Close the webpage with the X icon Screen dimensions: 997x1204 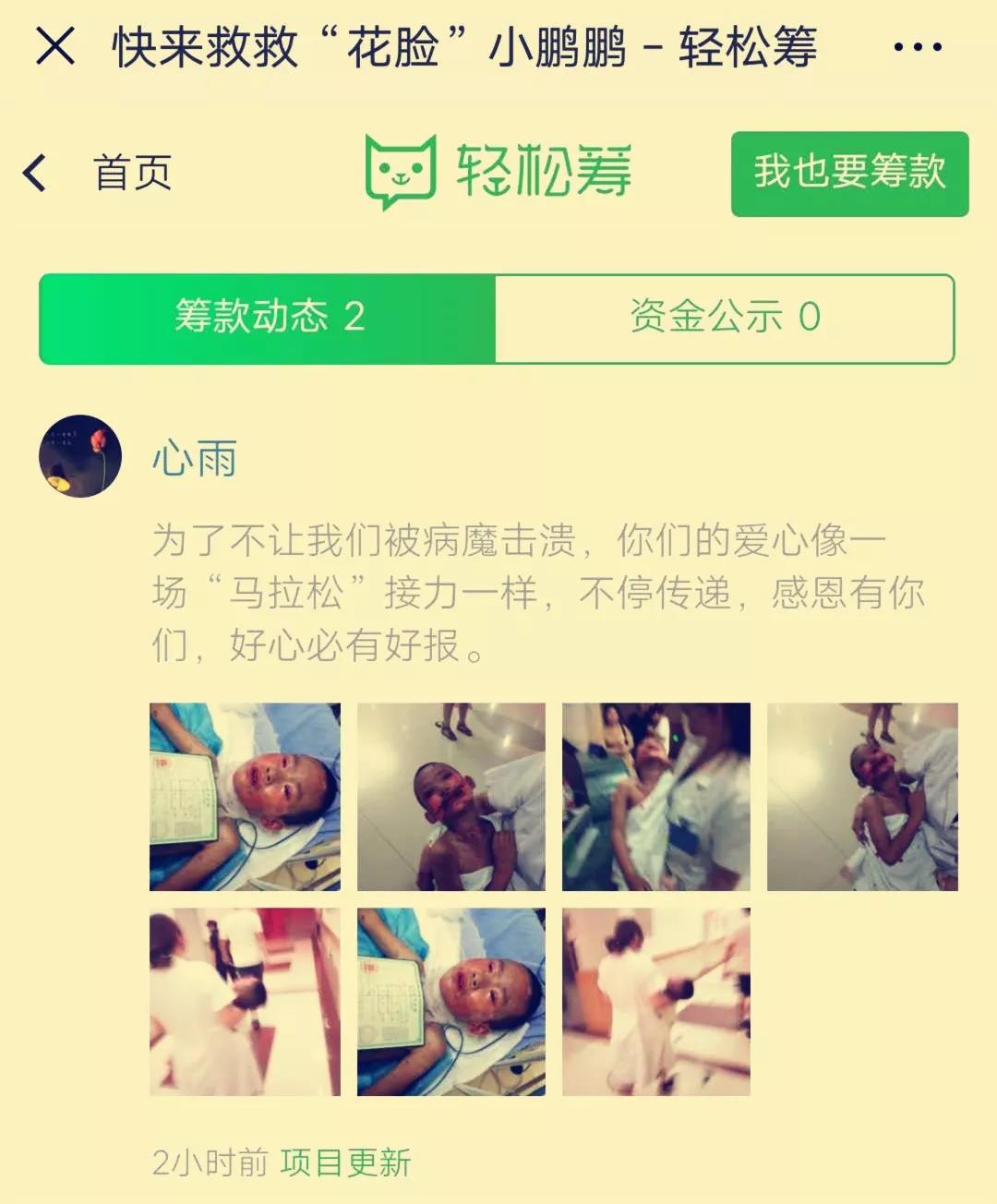point(54,46)
